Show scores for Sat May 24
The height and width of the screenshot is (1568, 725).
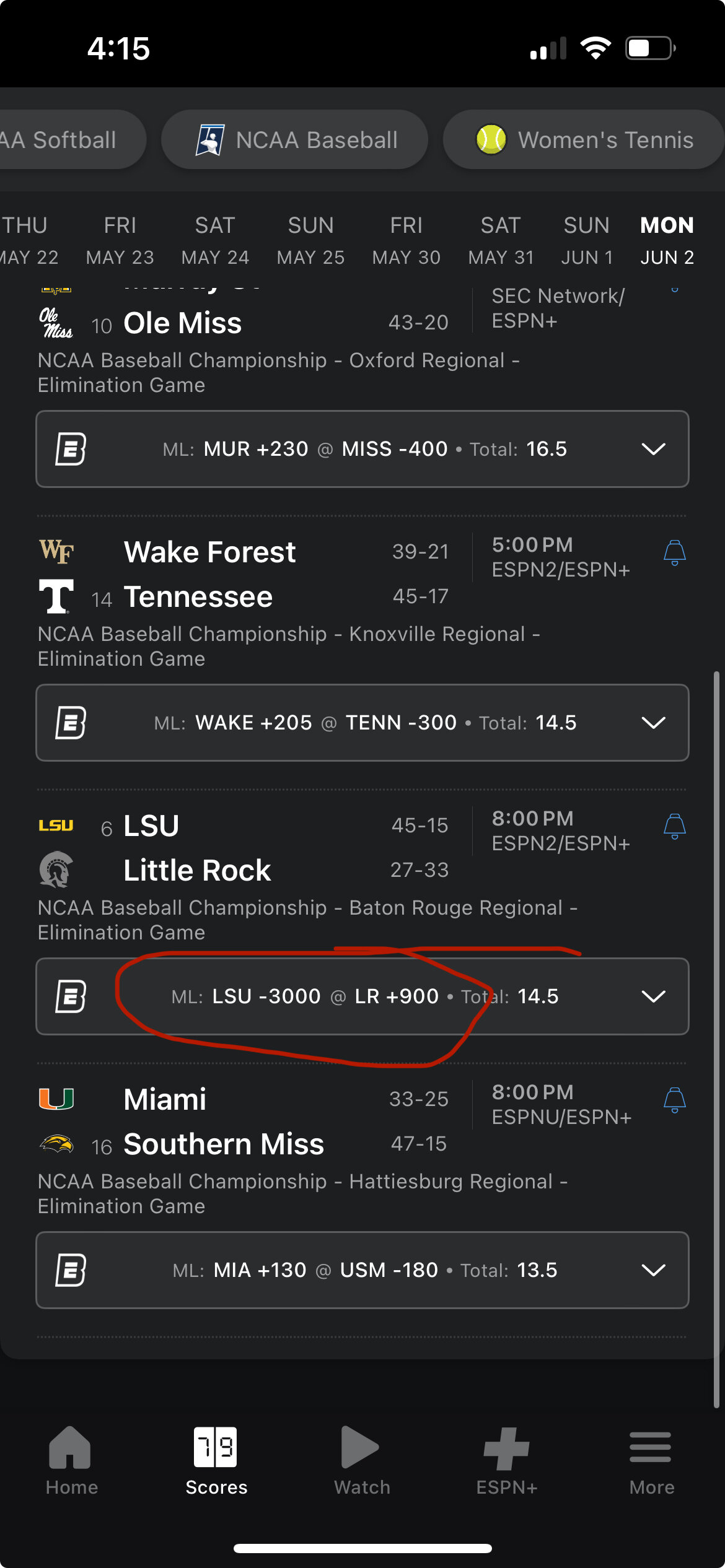click(215, 241)
